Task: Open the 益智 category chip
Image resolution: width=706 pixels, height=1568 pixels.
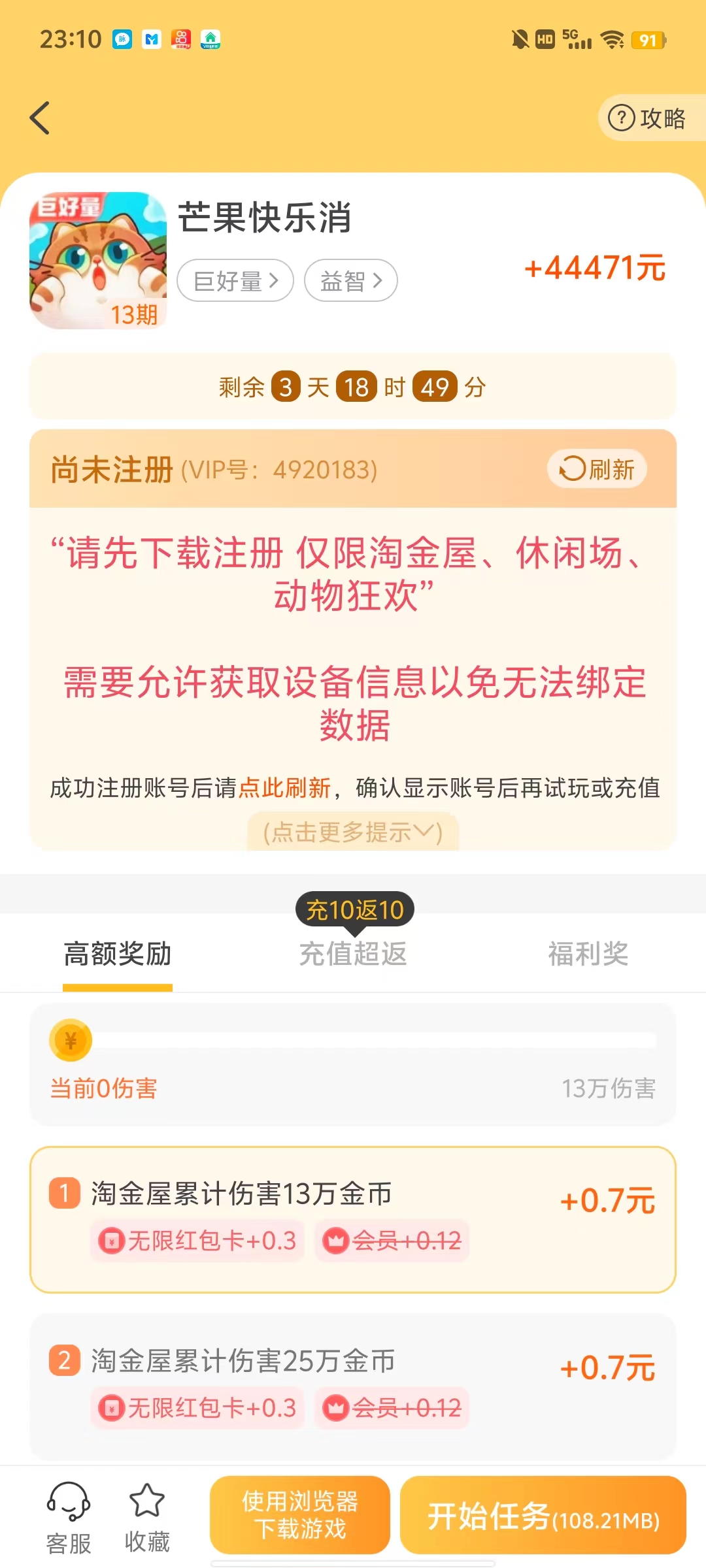Action: tap(351, 281)
